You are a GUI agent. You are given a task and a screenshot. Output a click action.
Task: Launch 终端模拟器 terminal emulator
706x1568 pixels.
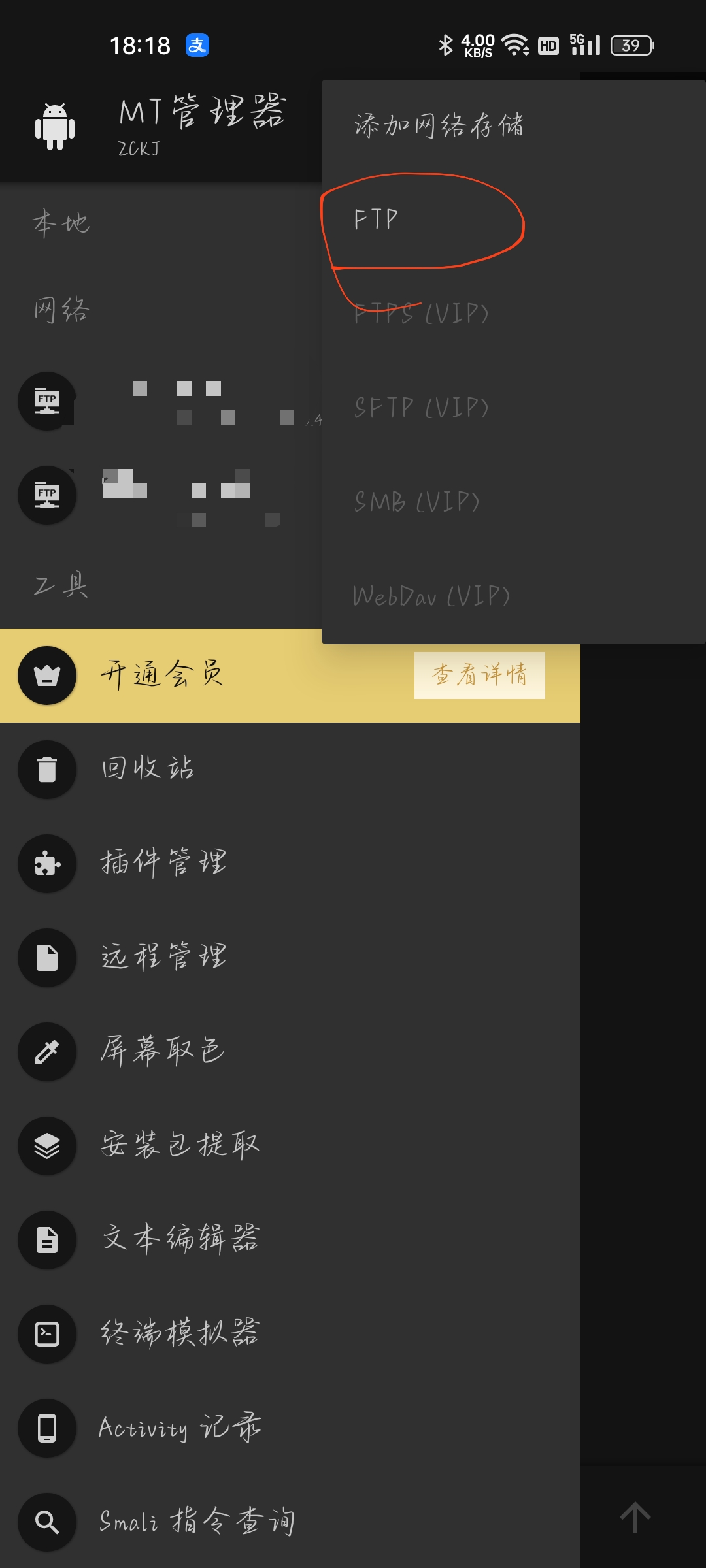[x=180, y=1333]
